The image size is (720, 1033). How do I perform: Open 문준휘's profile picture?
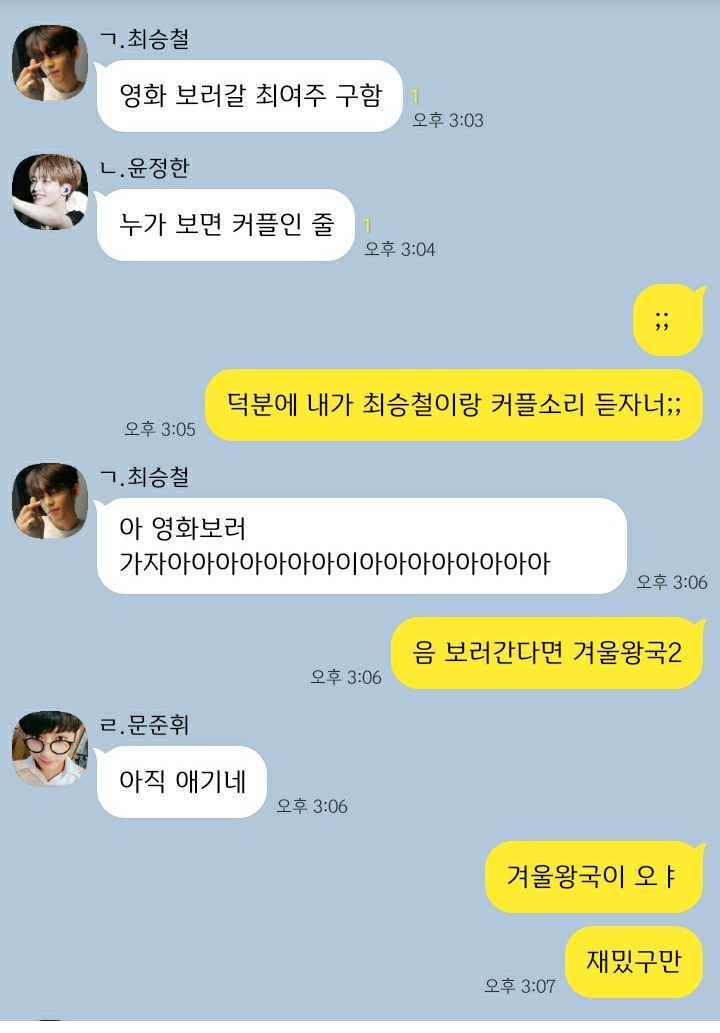click(x=50, y=749)
